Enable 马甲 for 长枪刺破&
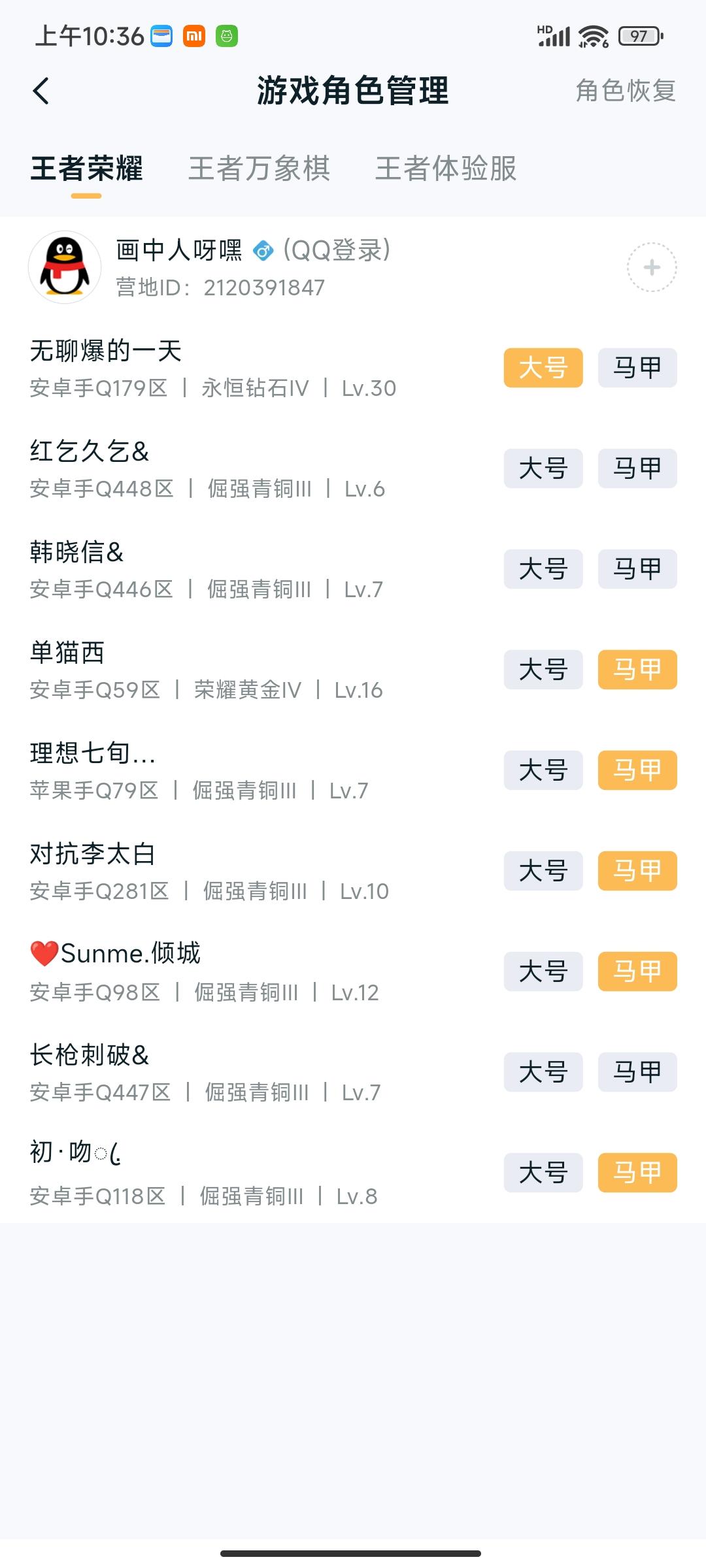Viewport: 706px width, 1568px height. click(x=637, y=1071)
